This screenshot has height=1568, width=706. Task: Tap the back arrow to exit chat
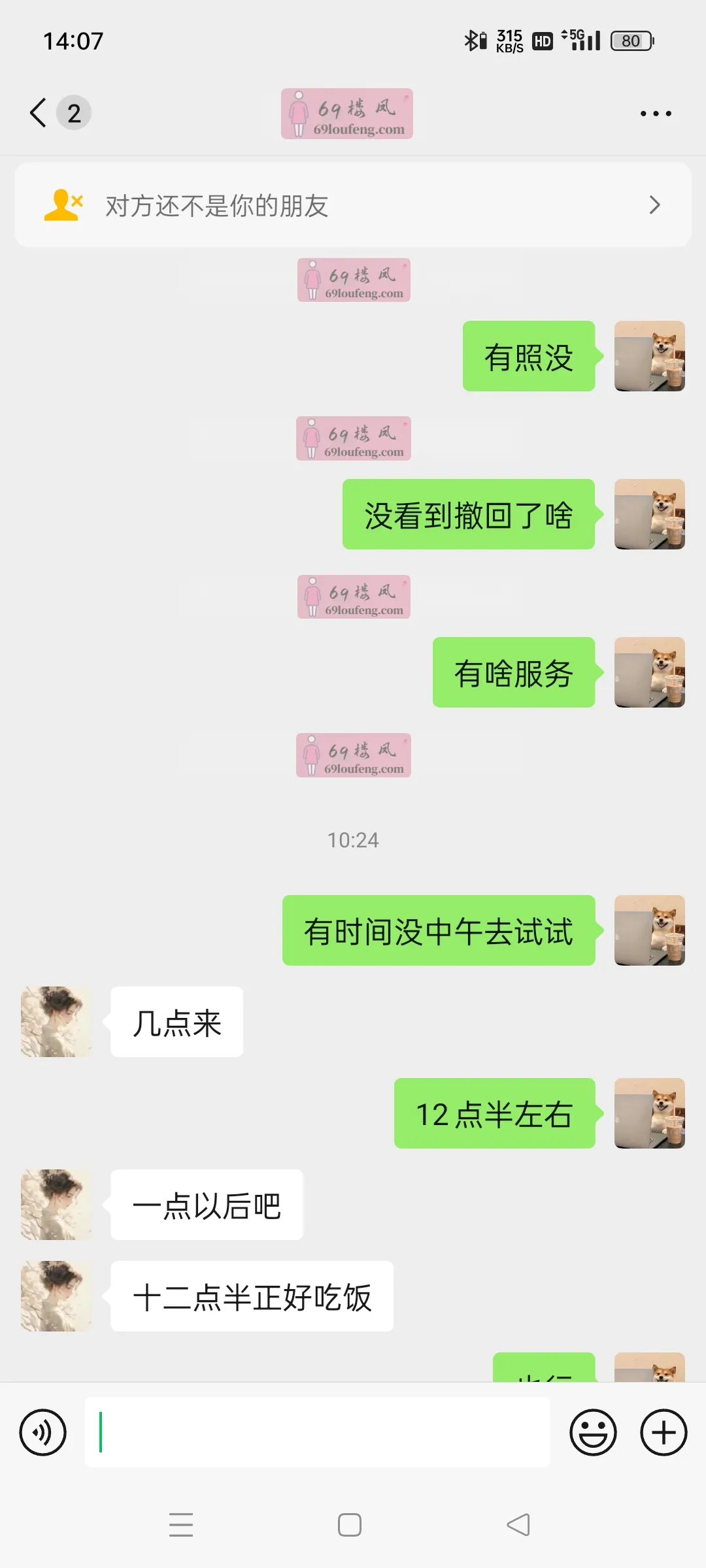coord(37,112)
